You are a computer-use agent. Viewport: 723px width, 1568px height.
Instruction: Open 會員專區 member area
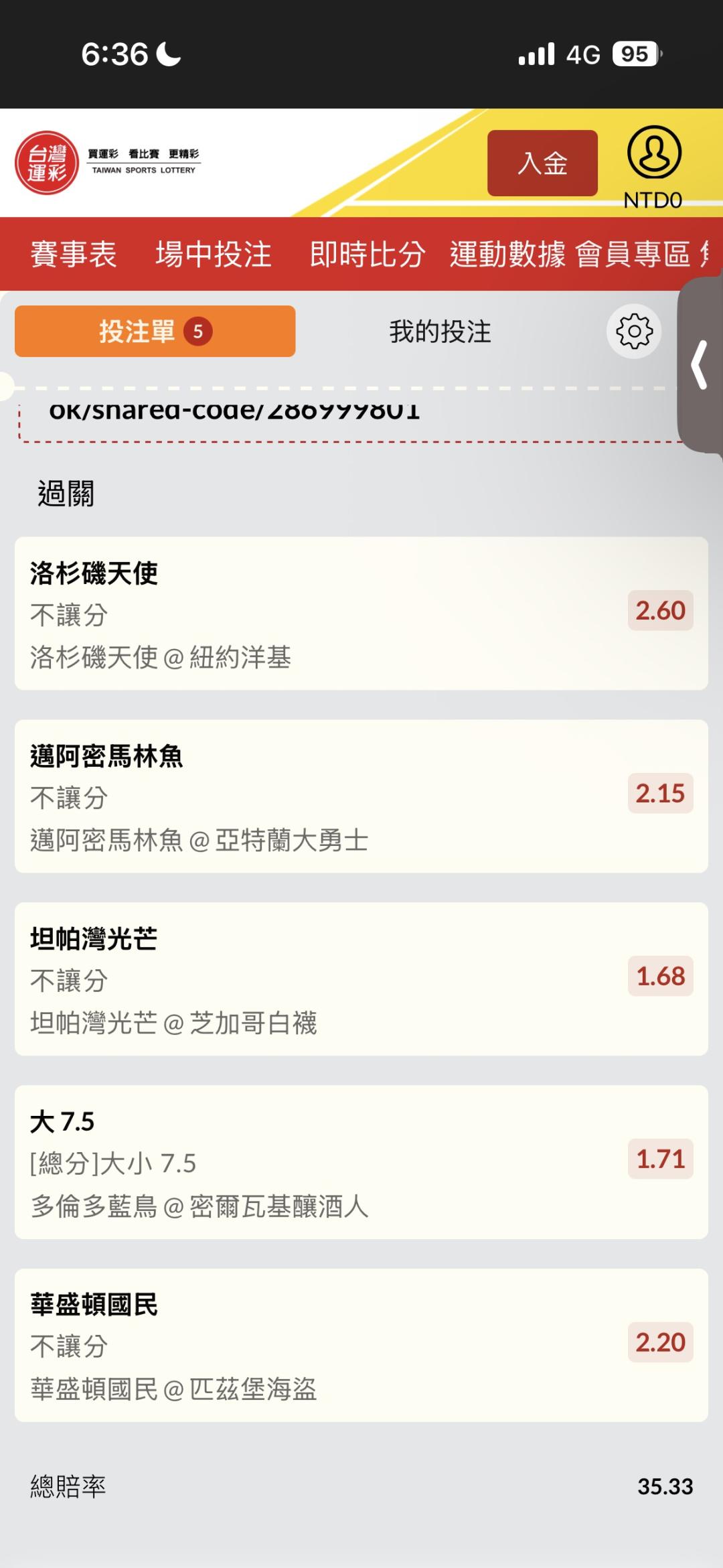(633, 254)
